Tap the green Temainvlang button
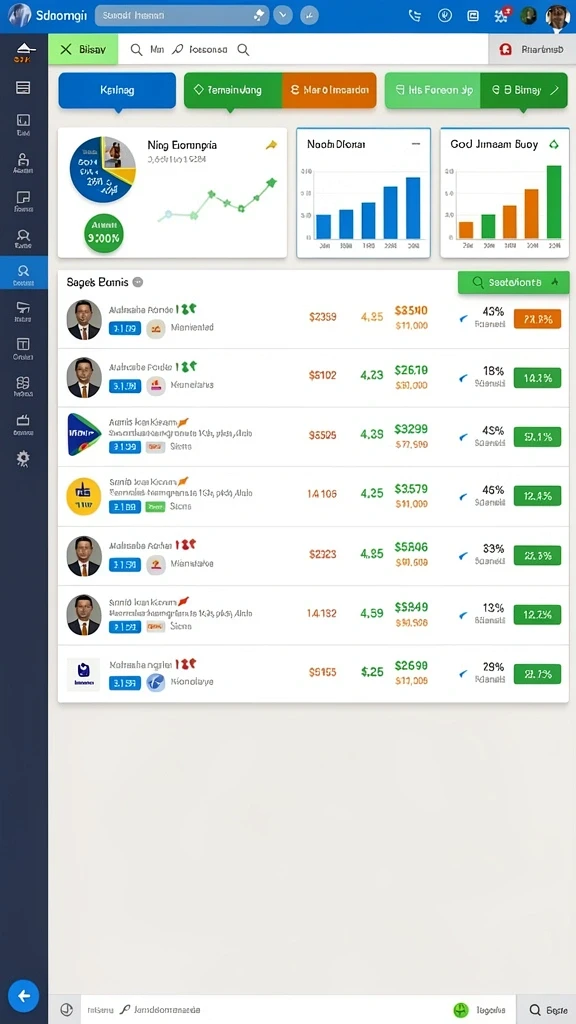Image resolution: width=576 pixels, height=1024 pixels. point(233,90)
